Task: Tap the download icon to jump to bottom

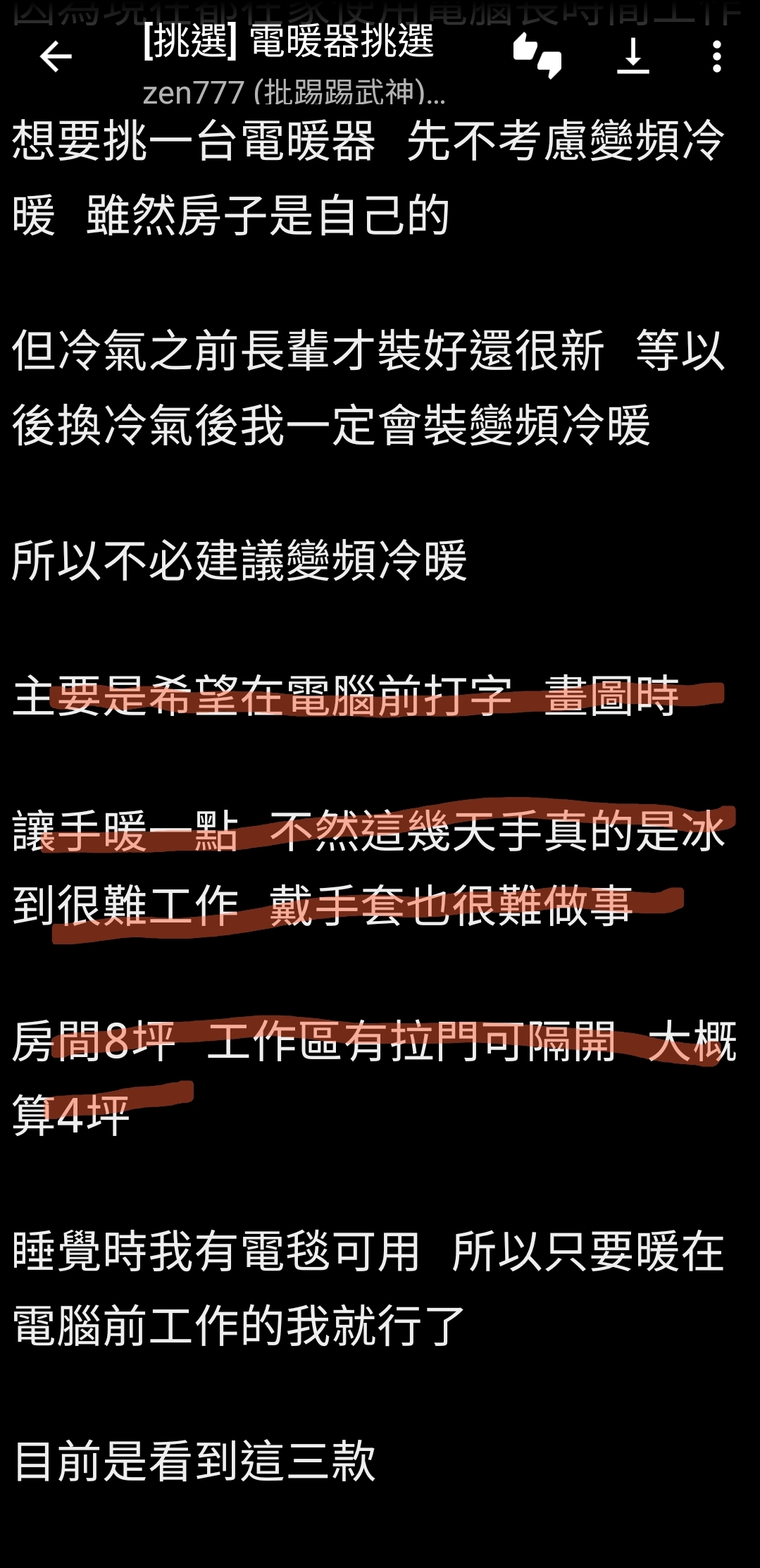Action: pos(633,56)
